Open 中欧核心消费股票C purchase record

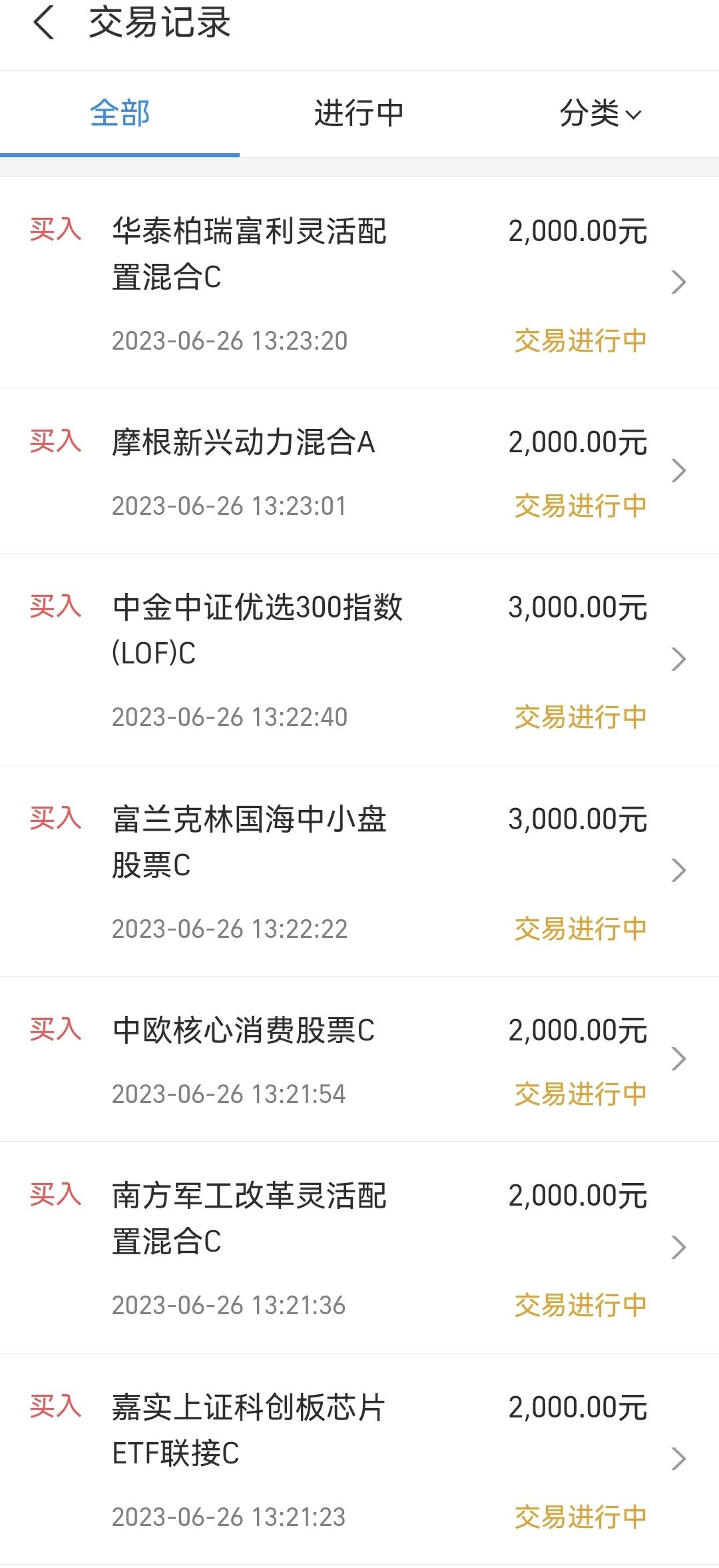pyautogui.click(x=359, y=1059)
